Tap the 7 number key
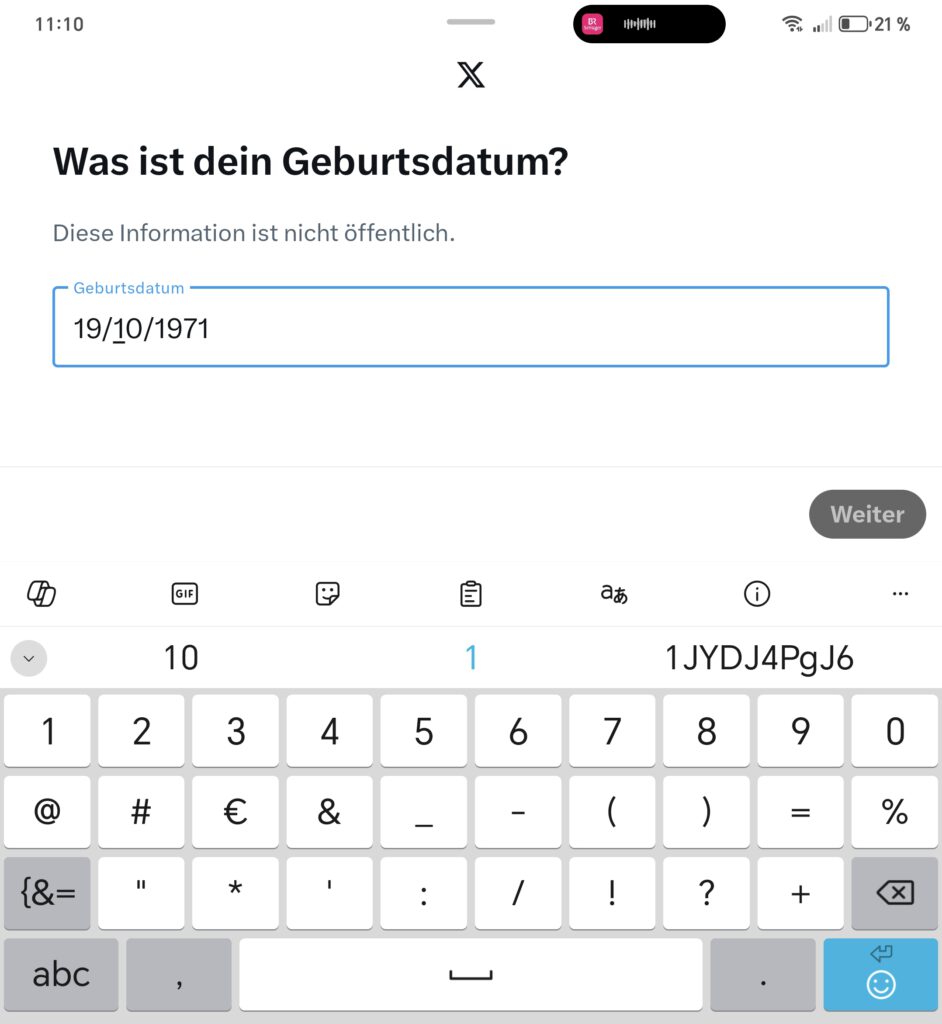 click(612, 732)
